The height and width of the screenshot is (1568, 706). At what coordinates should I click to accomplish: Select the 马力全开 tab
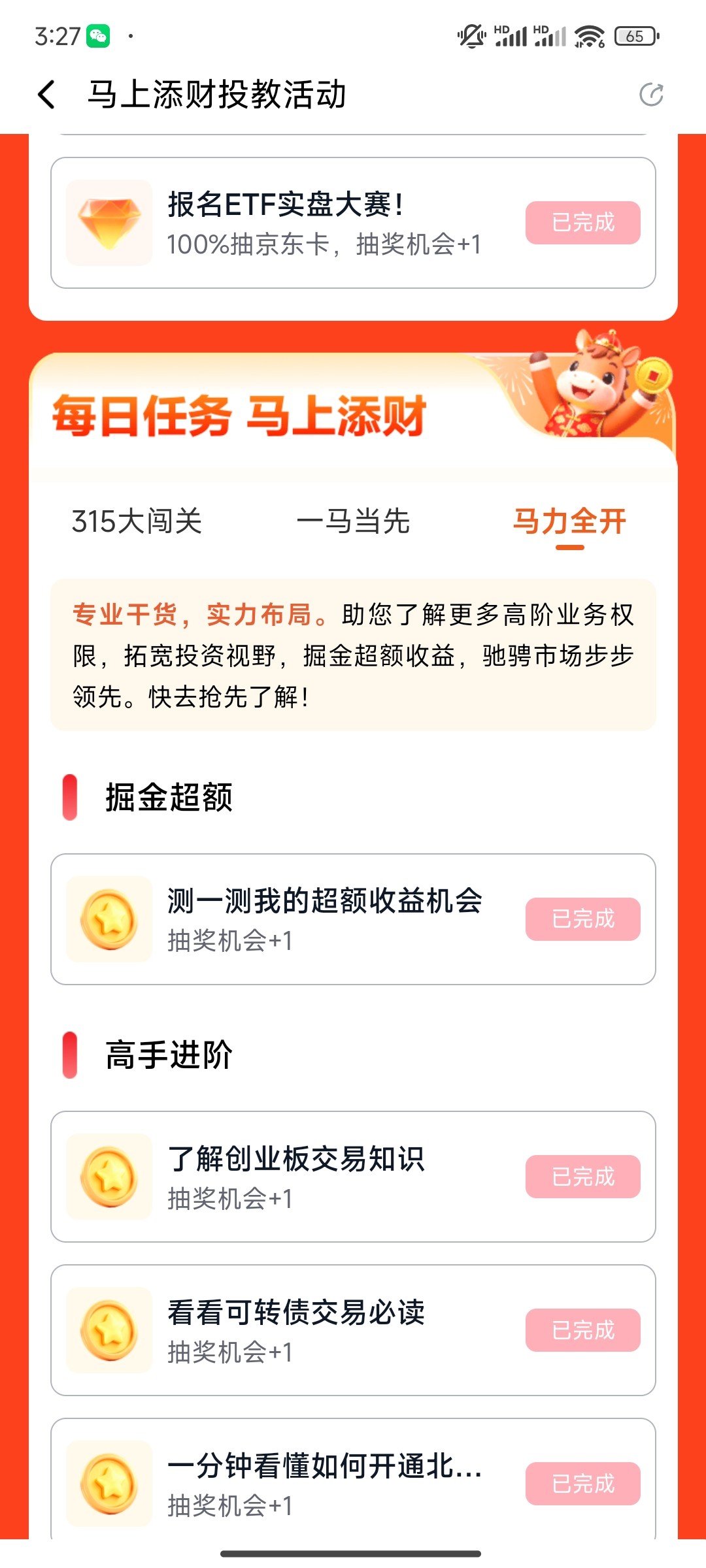[x=569, y=521]
